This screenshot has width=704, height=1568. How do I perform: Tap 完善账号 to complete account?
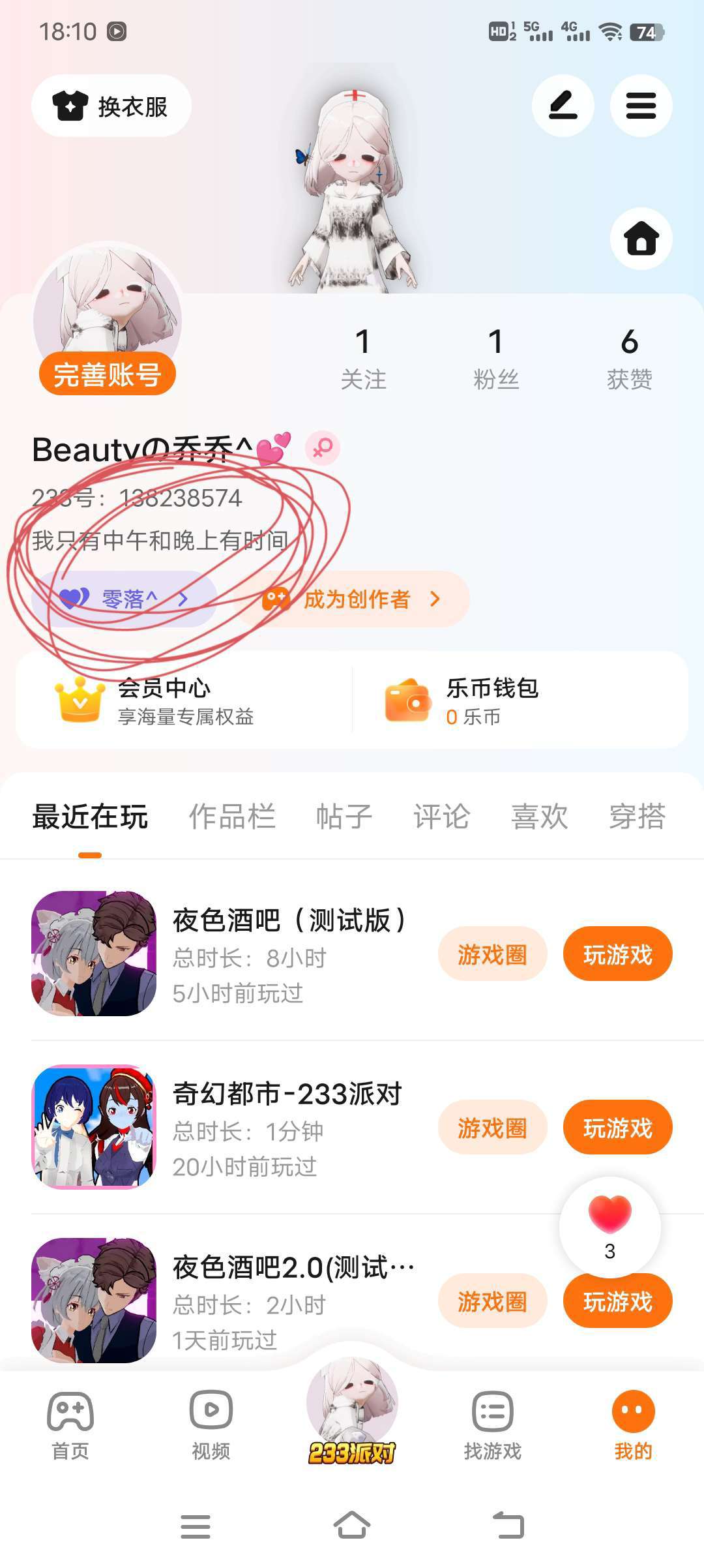point(108,374)
